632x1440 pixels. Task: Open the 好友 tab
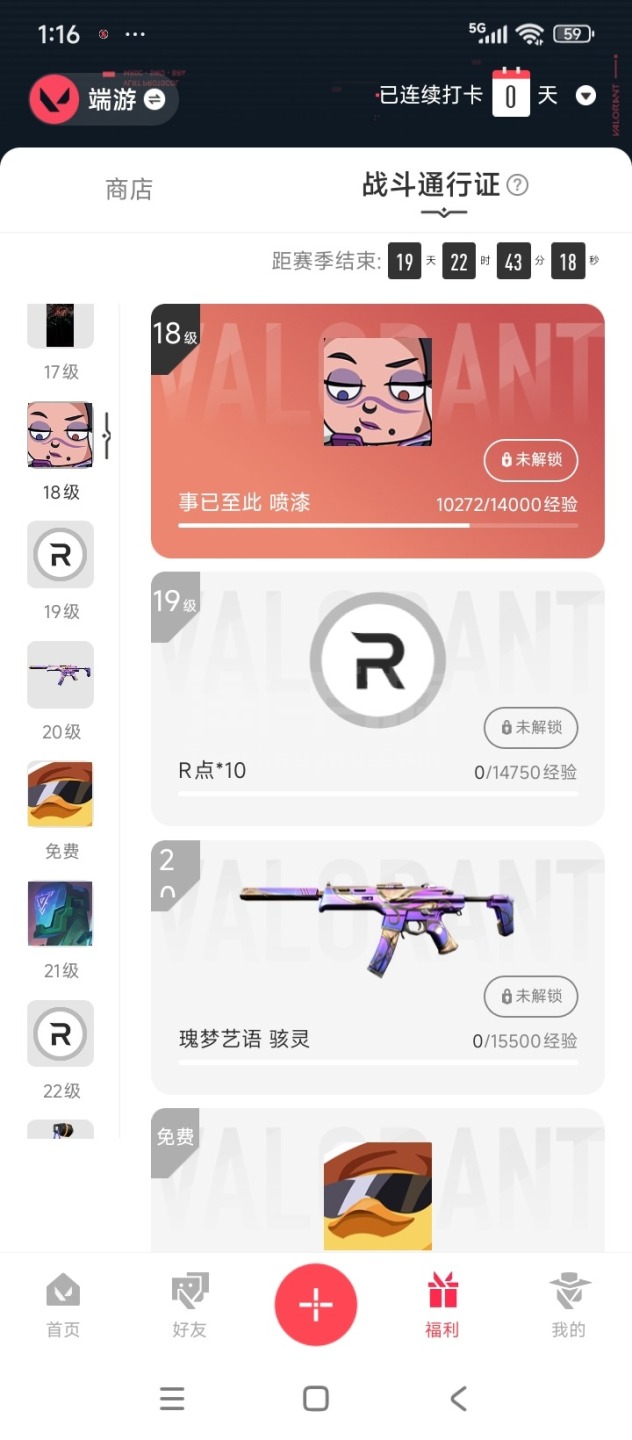point(189,1307)
